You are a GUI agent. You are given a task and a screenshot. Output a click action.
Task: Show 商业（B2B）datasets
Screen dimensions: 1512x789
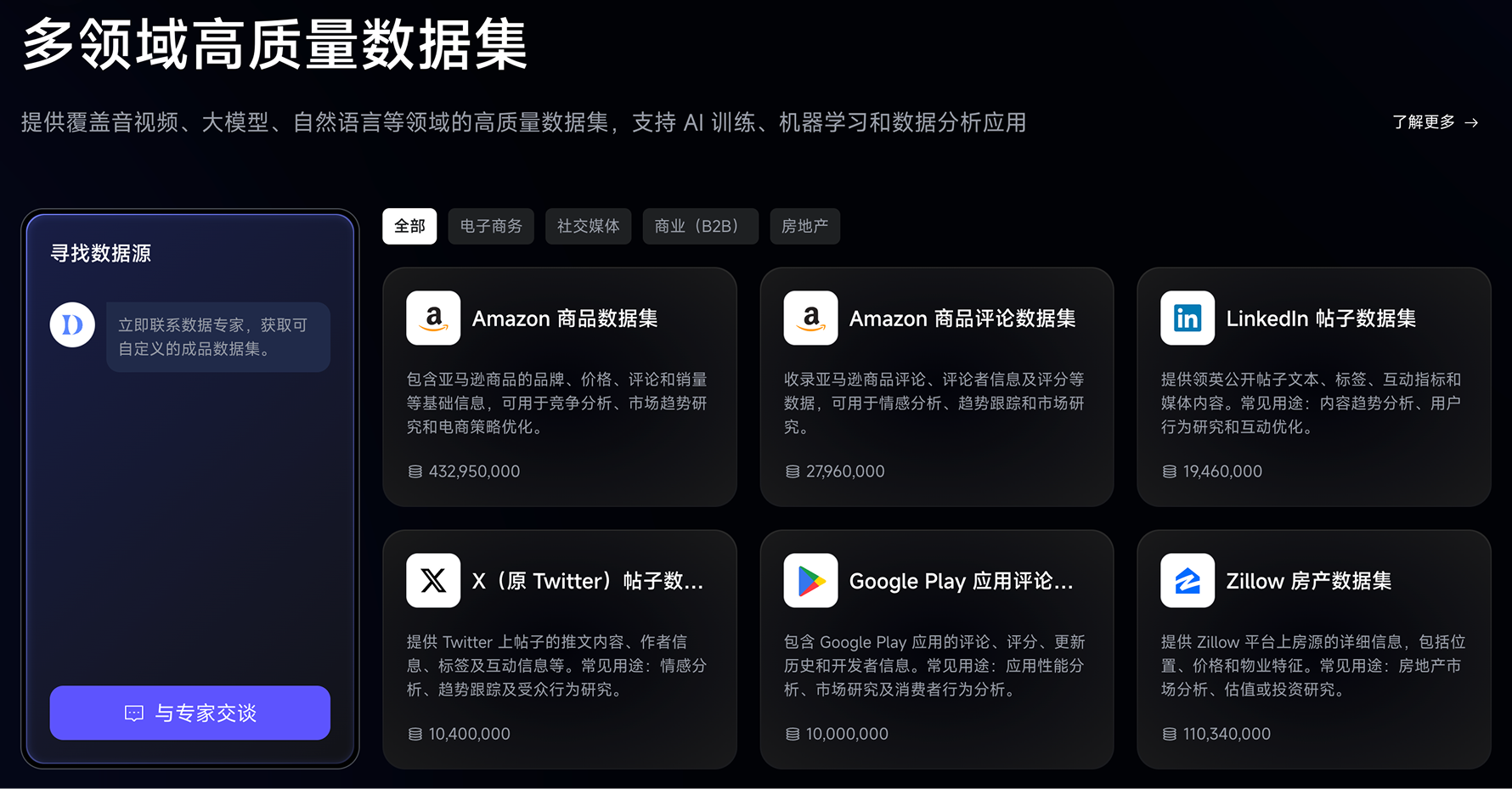[x=700, y=226]
